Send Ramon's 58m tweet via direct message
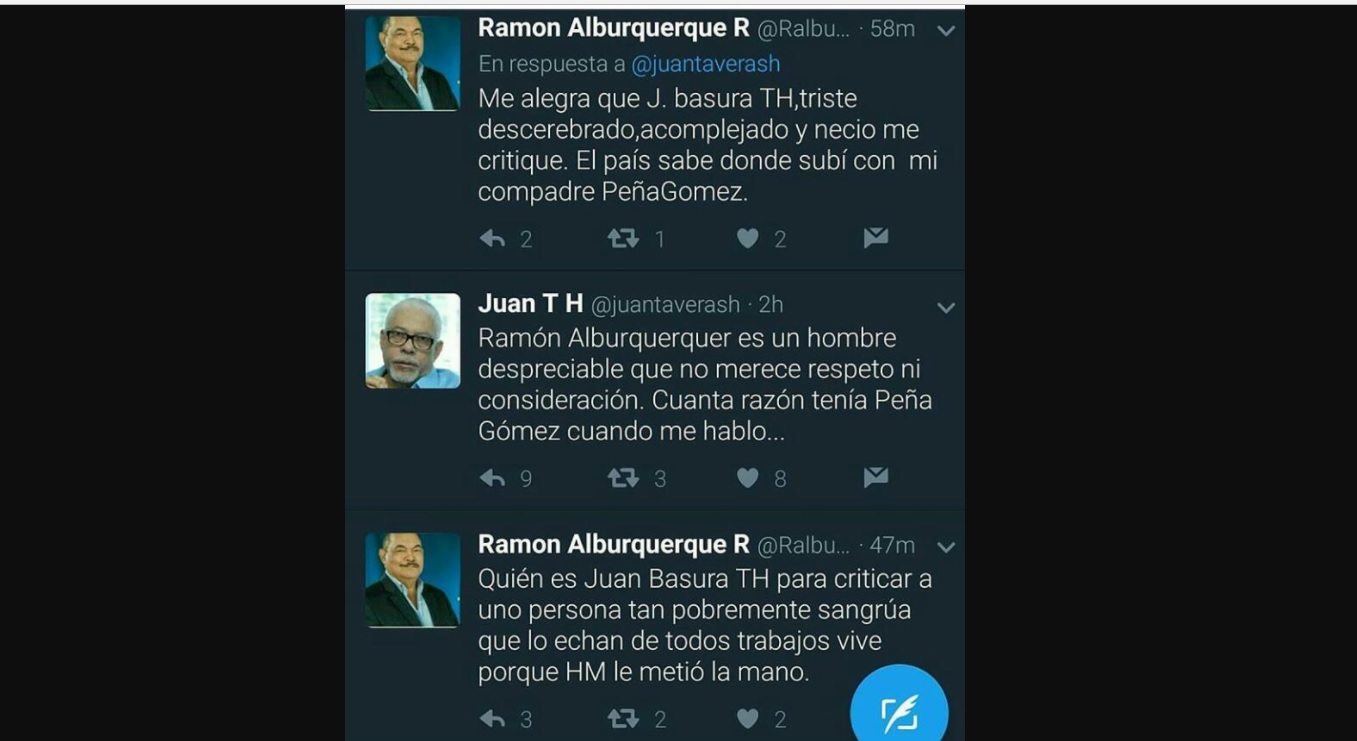 pos(875,238)
